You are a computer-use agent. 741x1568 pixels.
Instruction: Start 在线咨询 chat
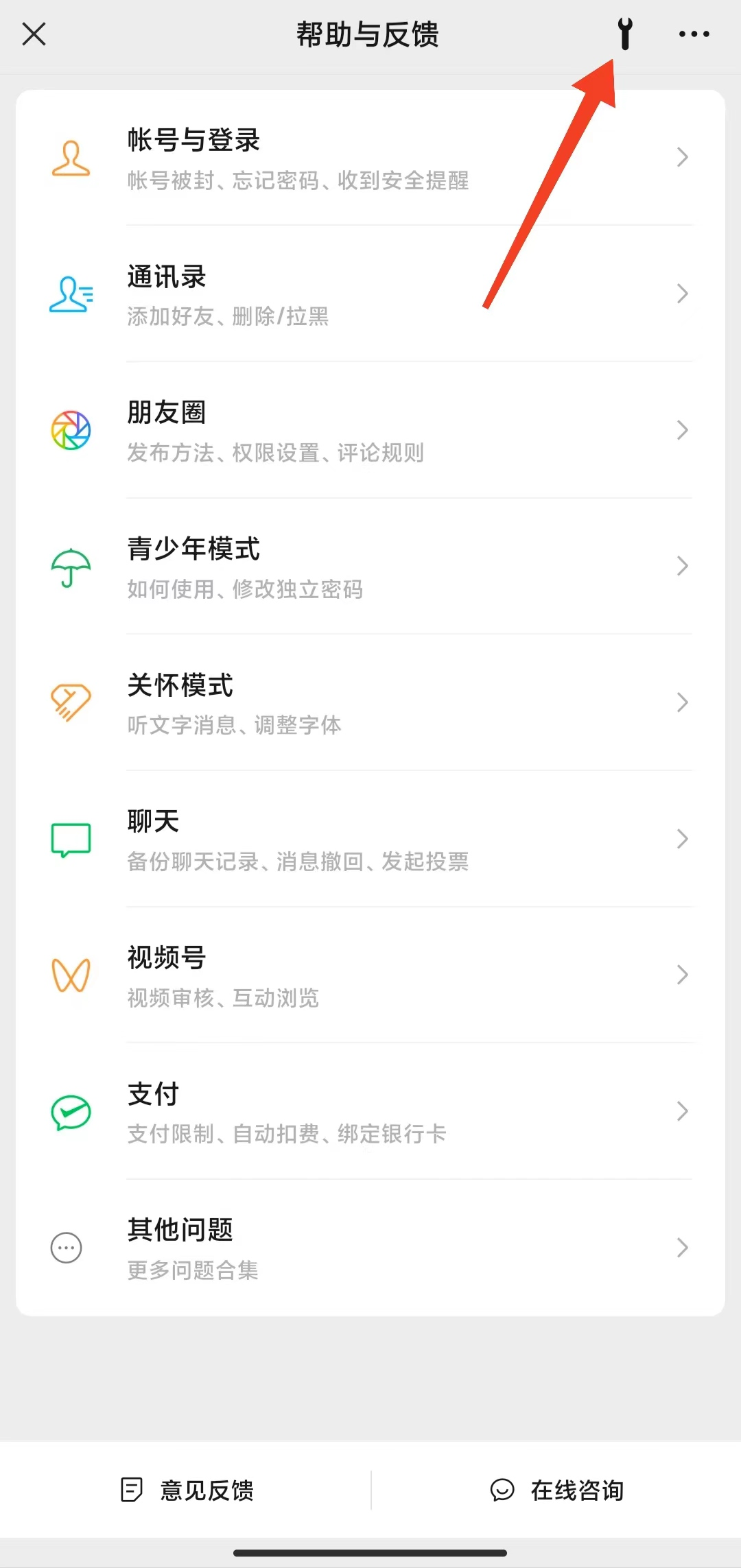(x=556, y=1490)
